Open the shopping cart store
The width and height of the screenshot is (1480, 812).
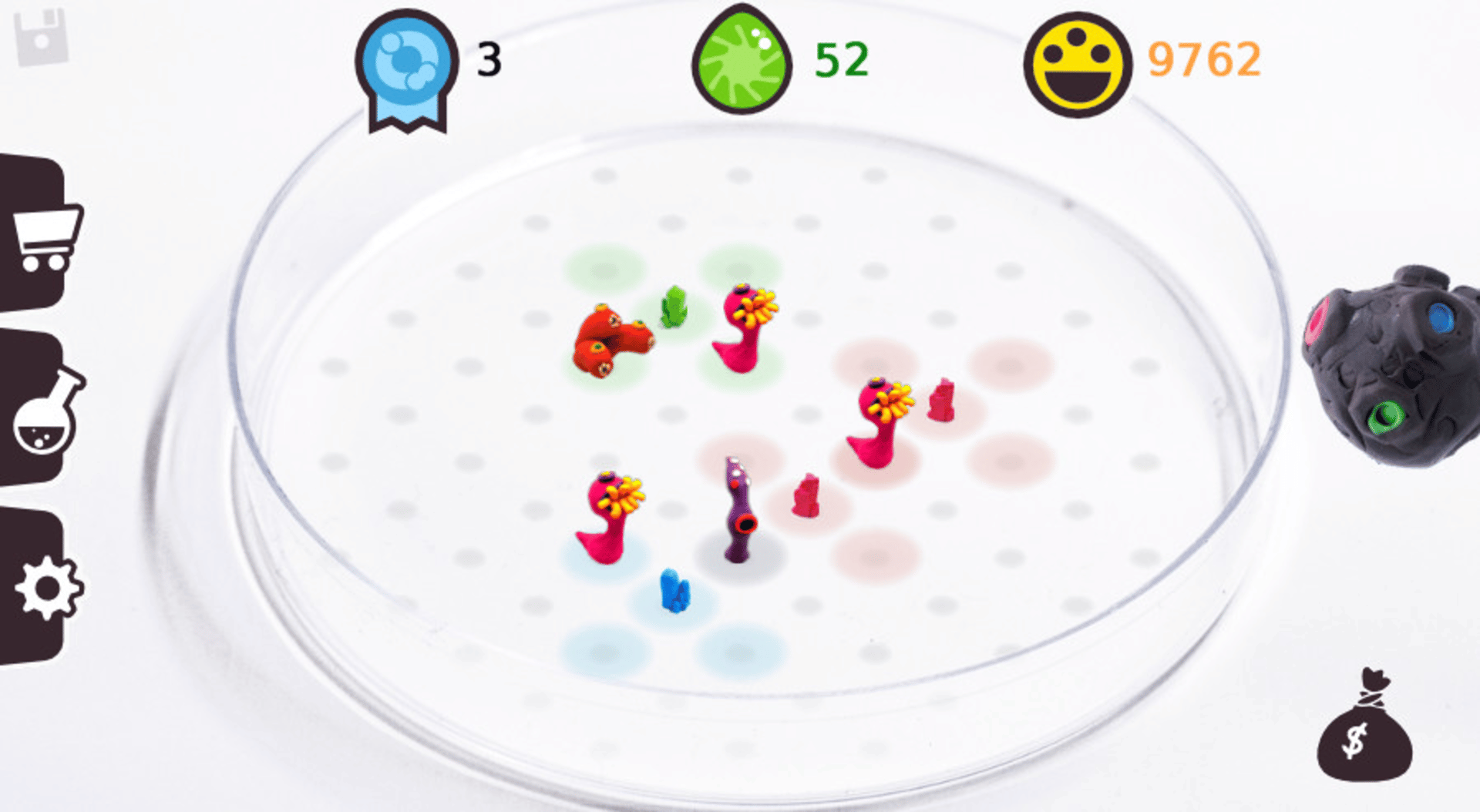click(x=45, y=235)
